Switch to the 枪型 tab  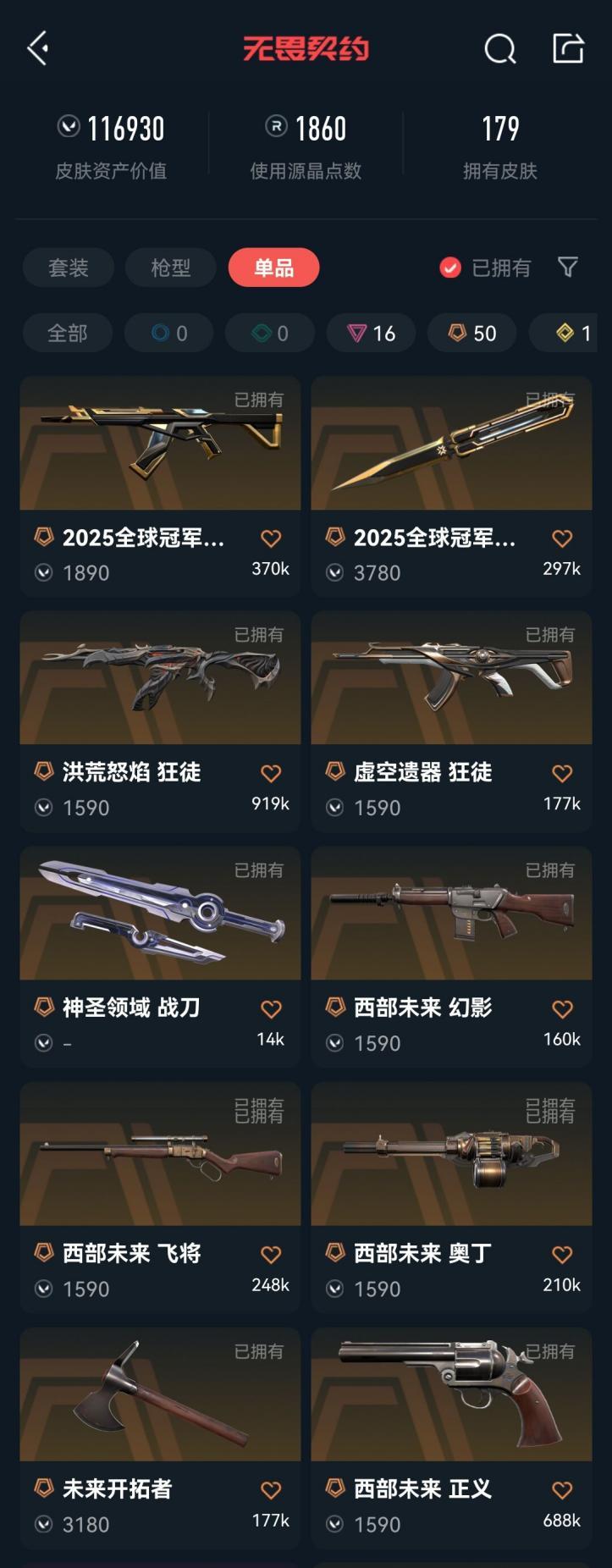(171, 268)
